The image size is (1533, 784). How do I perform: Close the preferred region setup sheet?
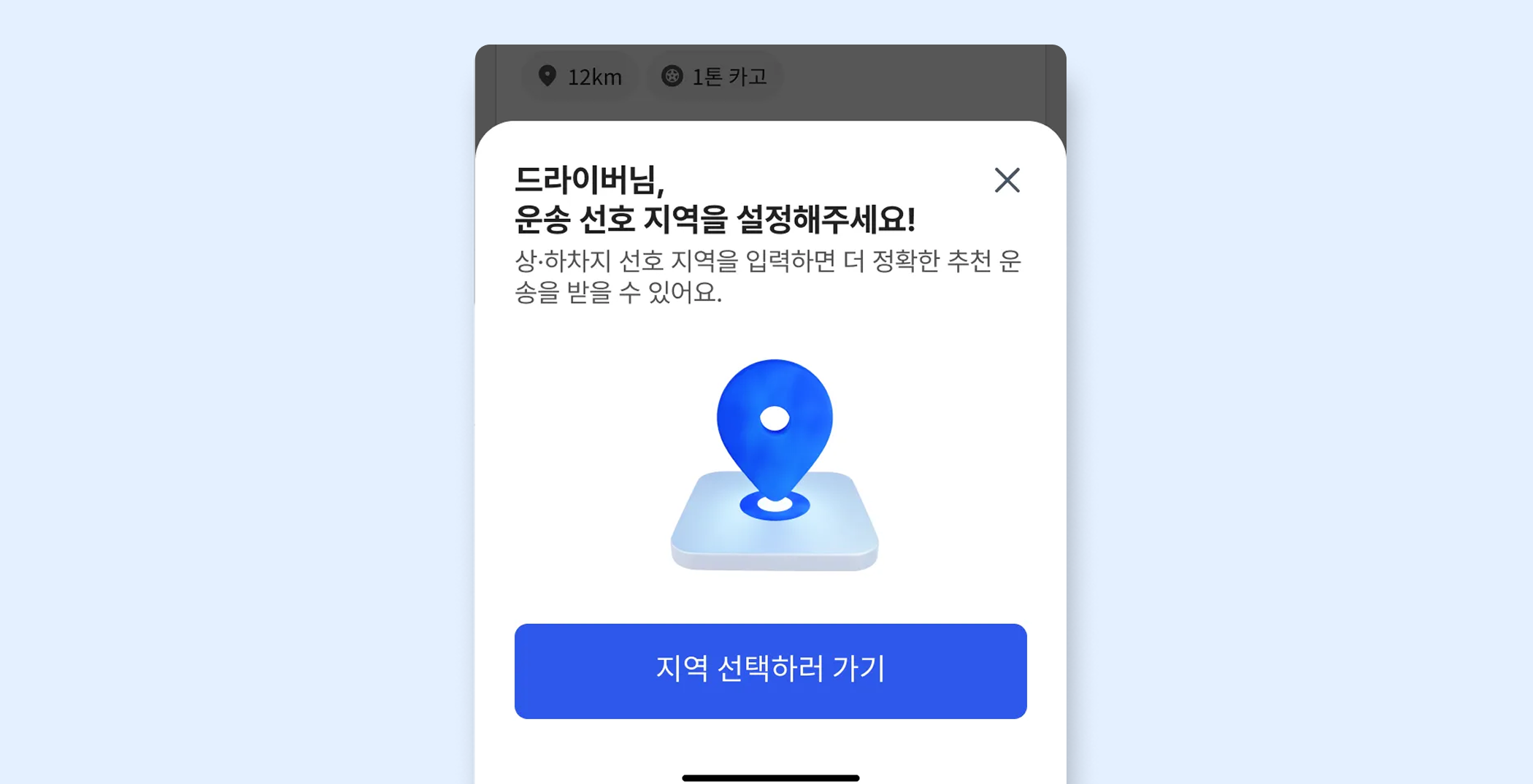click(1007, 180)
